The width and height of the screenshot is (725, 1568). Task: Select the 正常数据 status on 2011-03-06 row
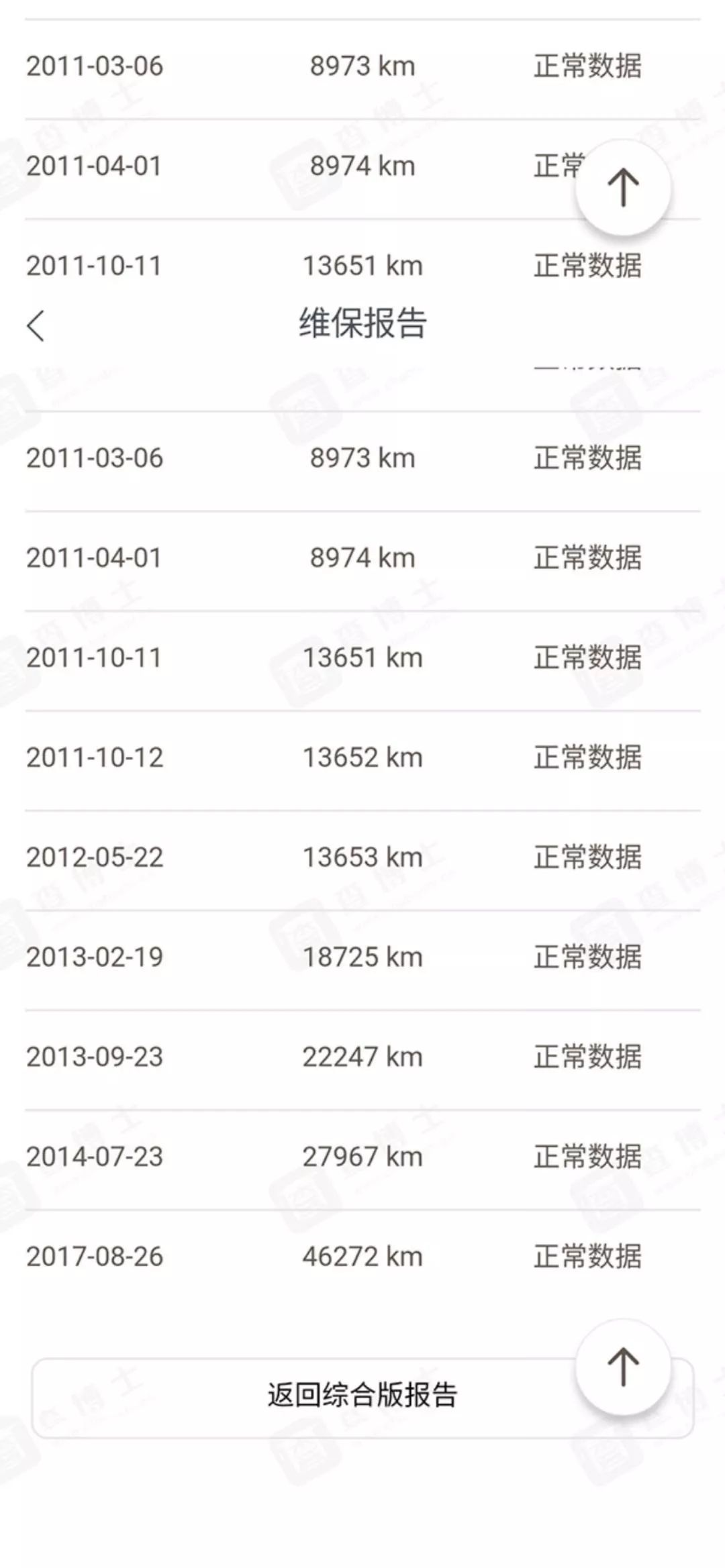(587, 458)
